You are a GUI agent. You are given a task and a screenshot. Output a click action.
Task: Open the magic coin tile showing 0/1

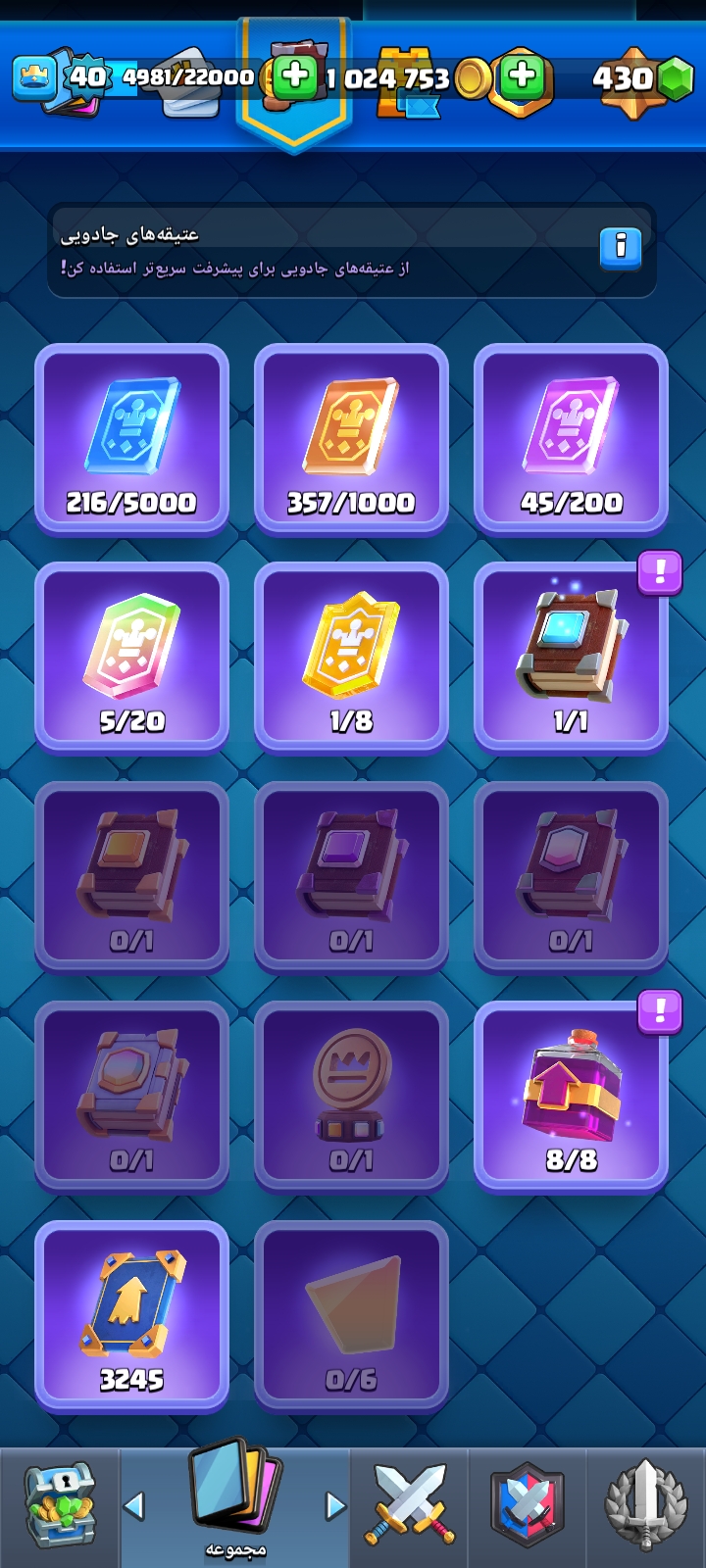(x=351, y=1097)
